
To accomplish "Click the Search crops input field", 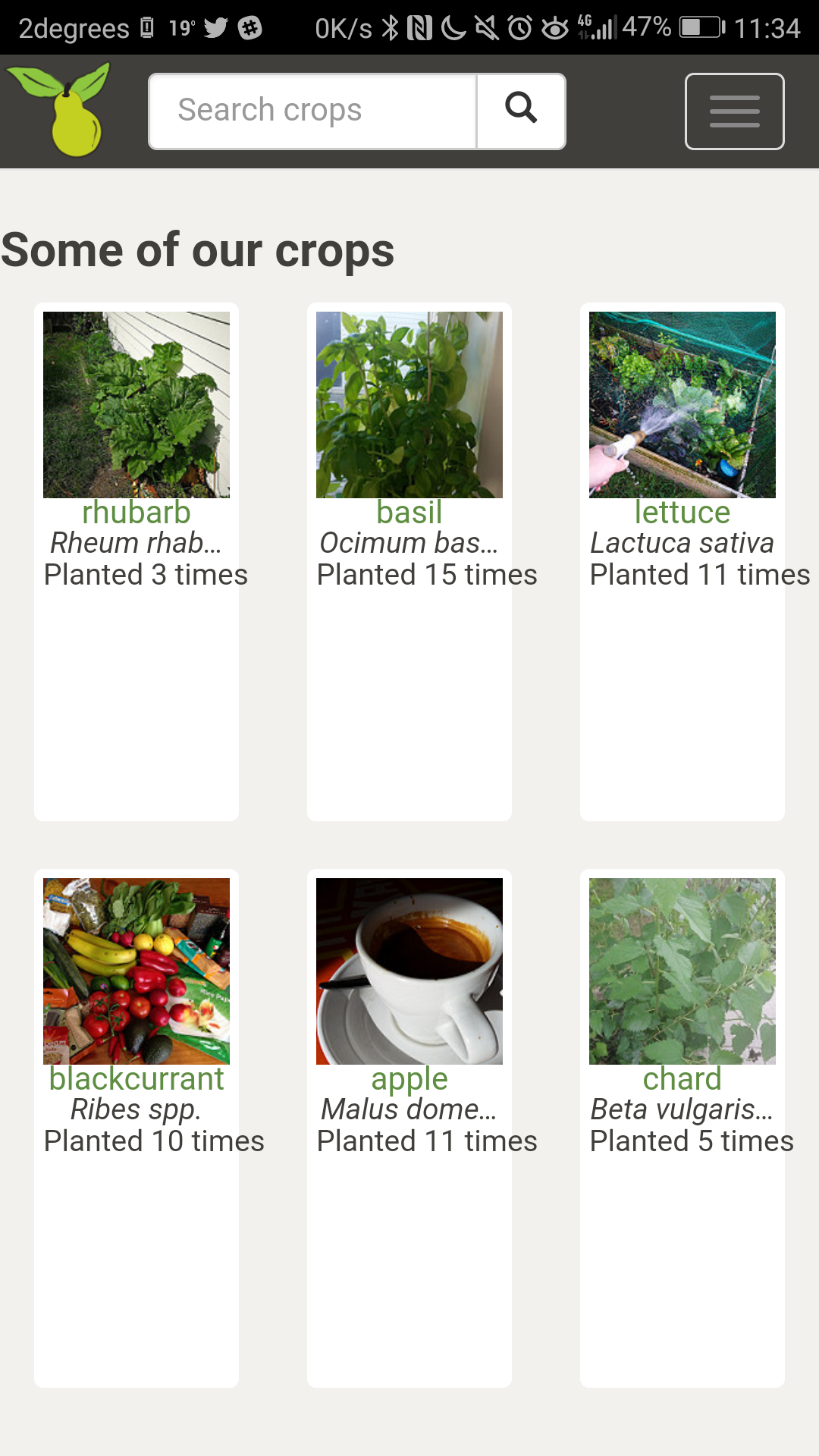I will [311, 110].
